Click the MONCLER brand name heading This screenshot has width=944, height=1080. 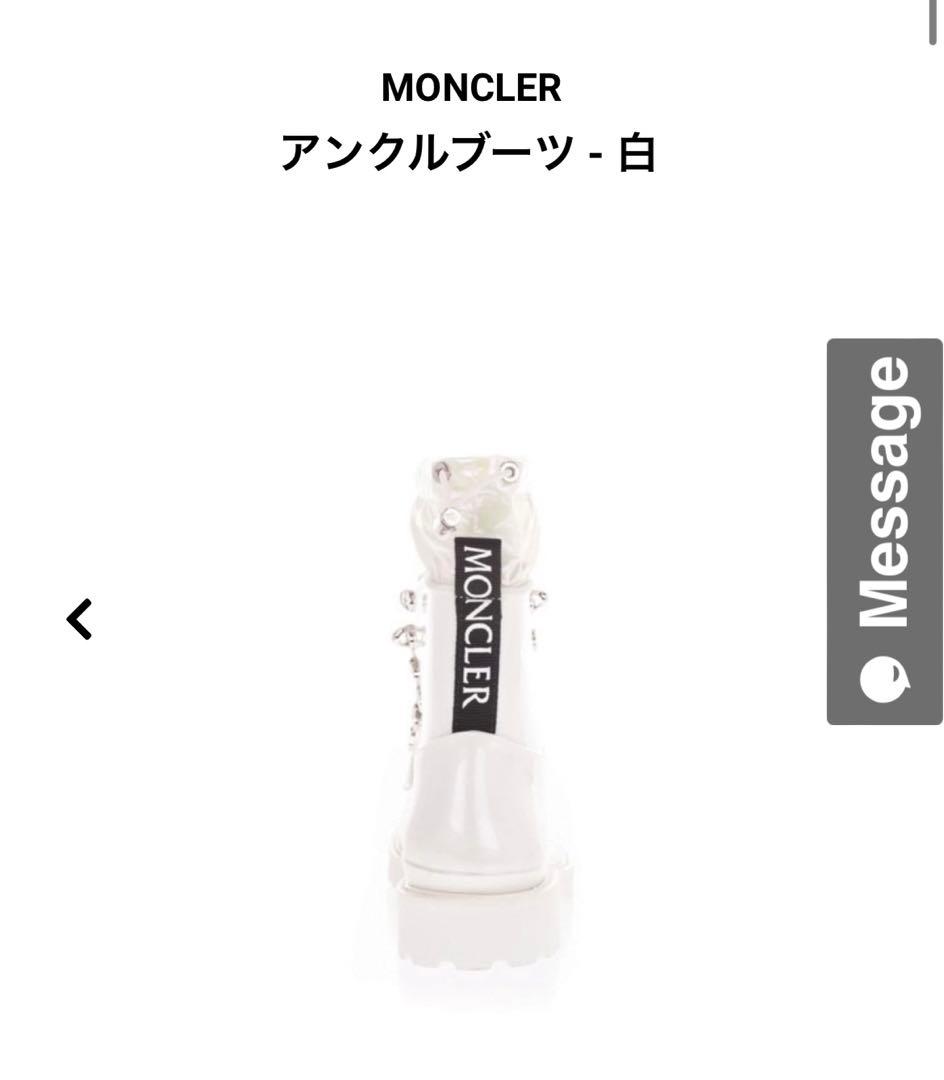471,88
